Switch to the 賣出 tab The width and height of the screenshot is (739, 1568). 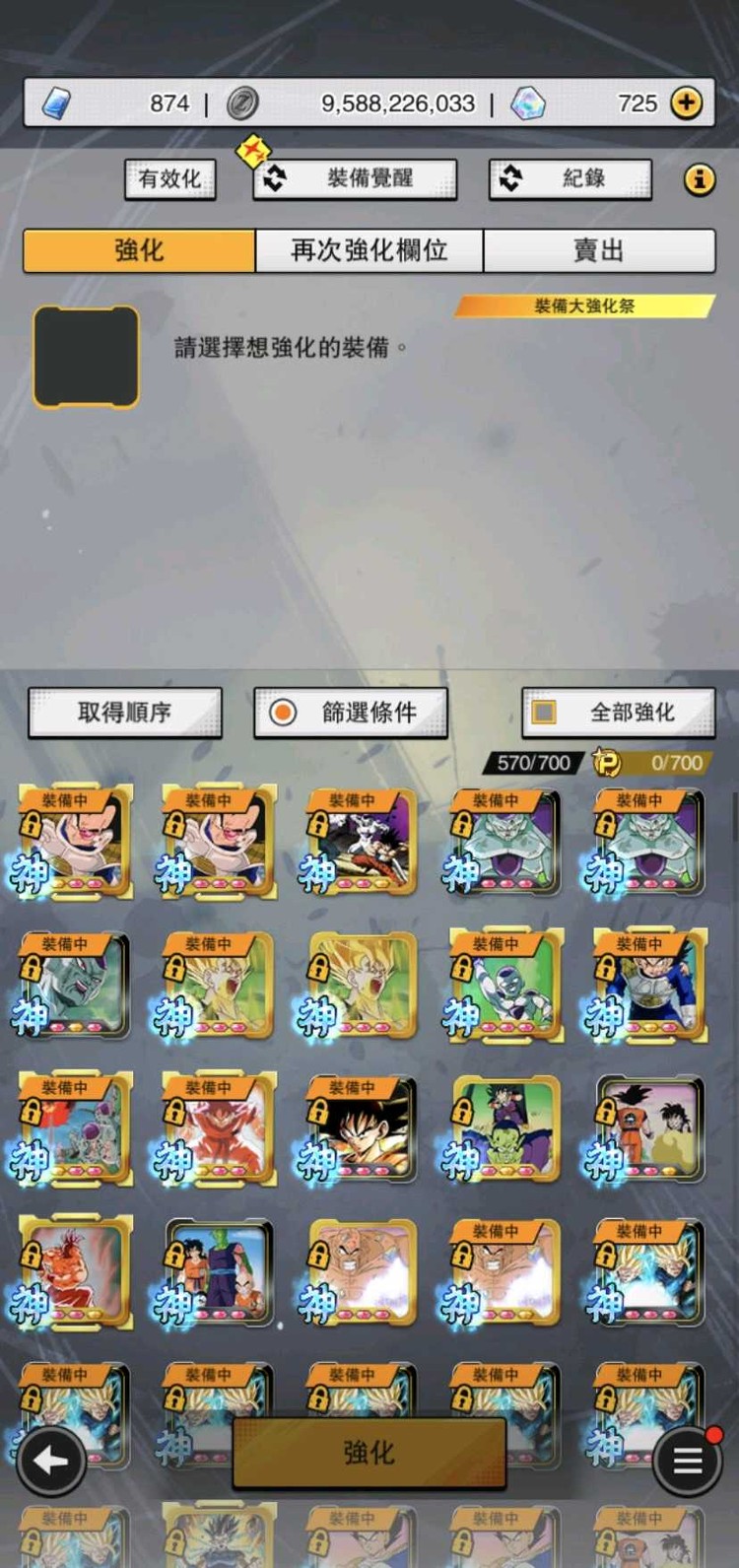coord(598,250)
